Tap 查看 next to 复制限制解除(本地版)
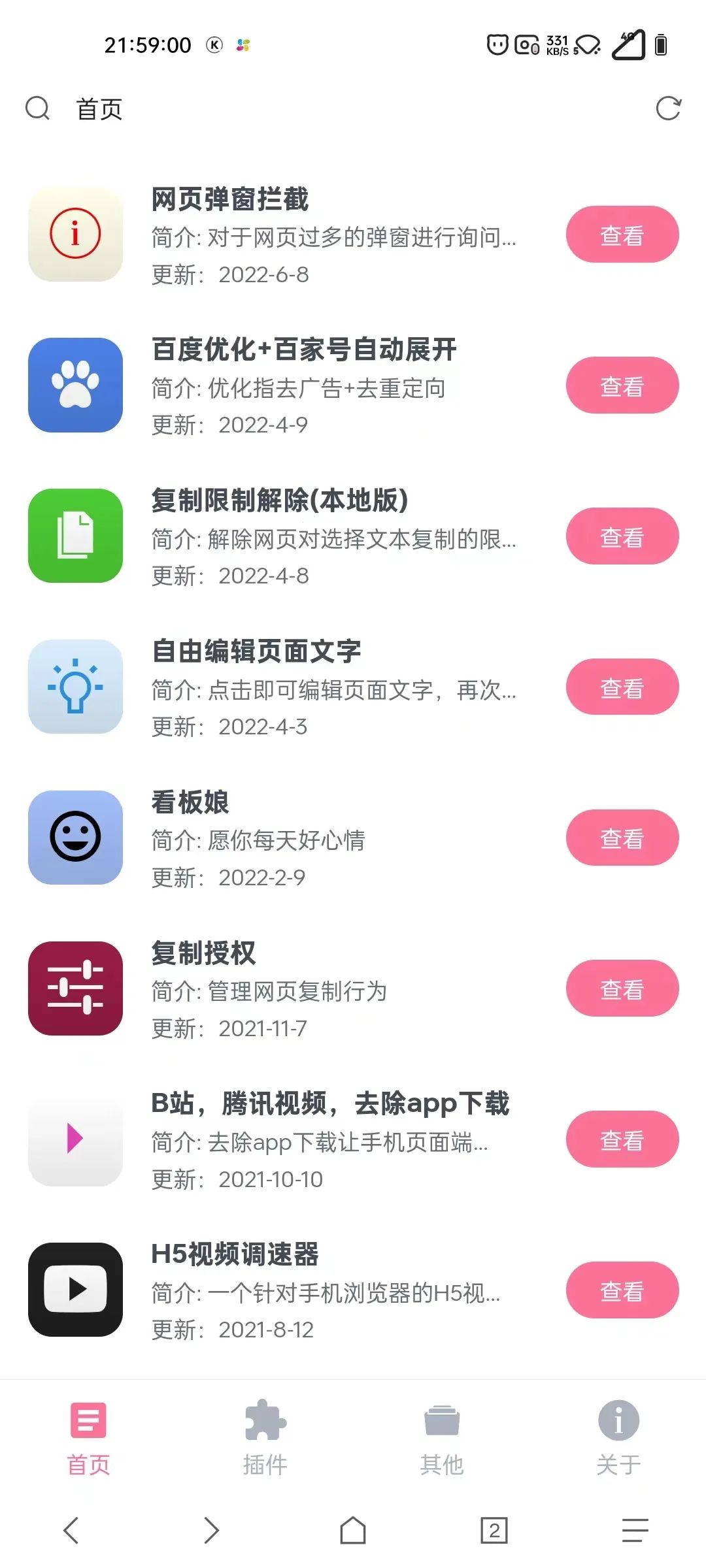Image resolution: width=706 pixels, height=1568 pixels. [622, 536]
